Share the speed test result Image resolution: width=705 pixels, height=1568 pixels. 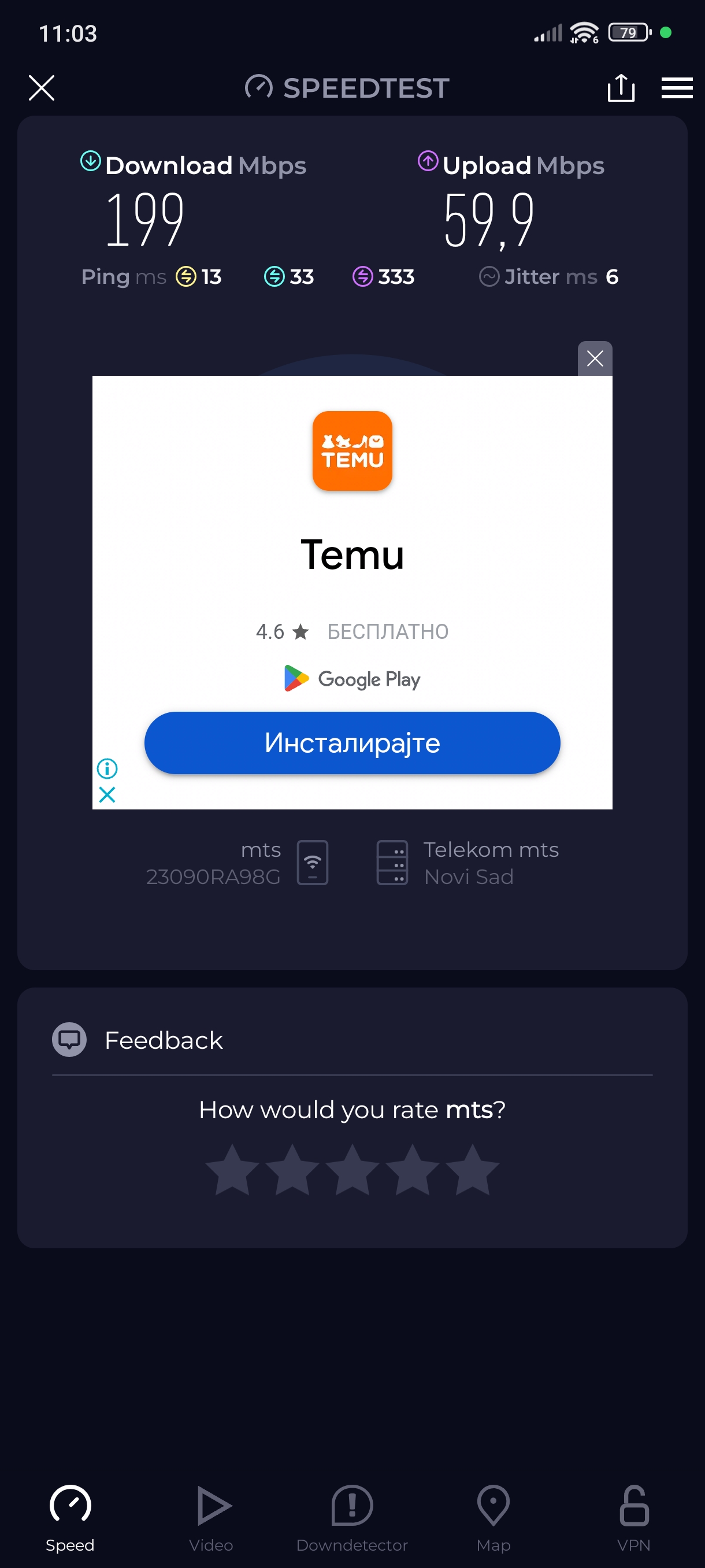(621, 88)
